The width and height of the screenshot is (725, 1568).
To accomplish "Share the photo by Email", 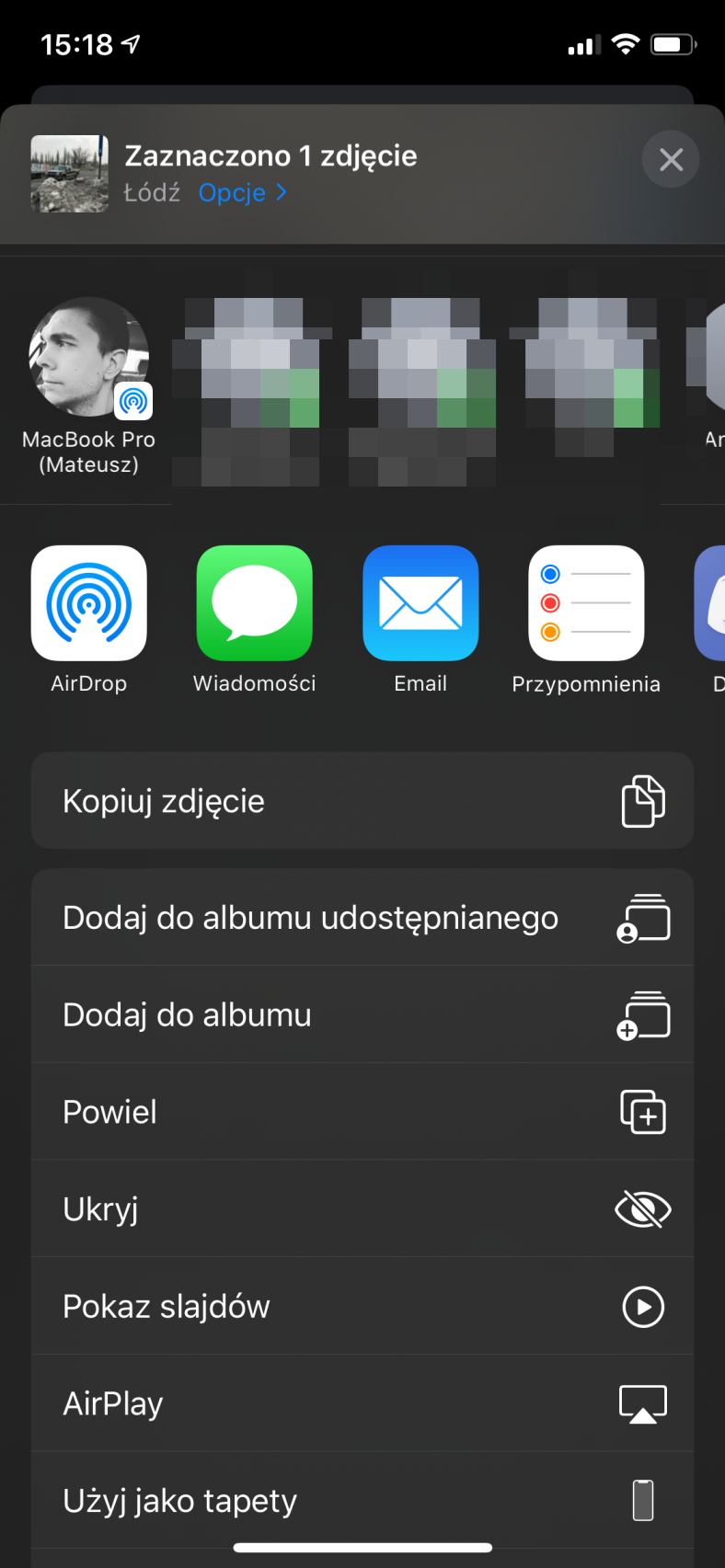I will click(x=420, y=621).
